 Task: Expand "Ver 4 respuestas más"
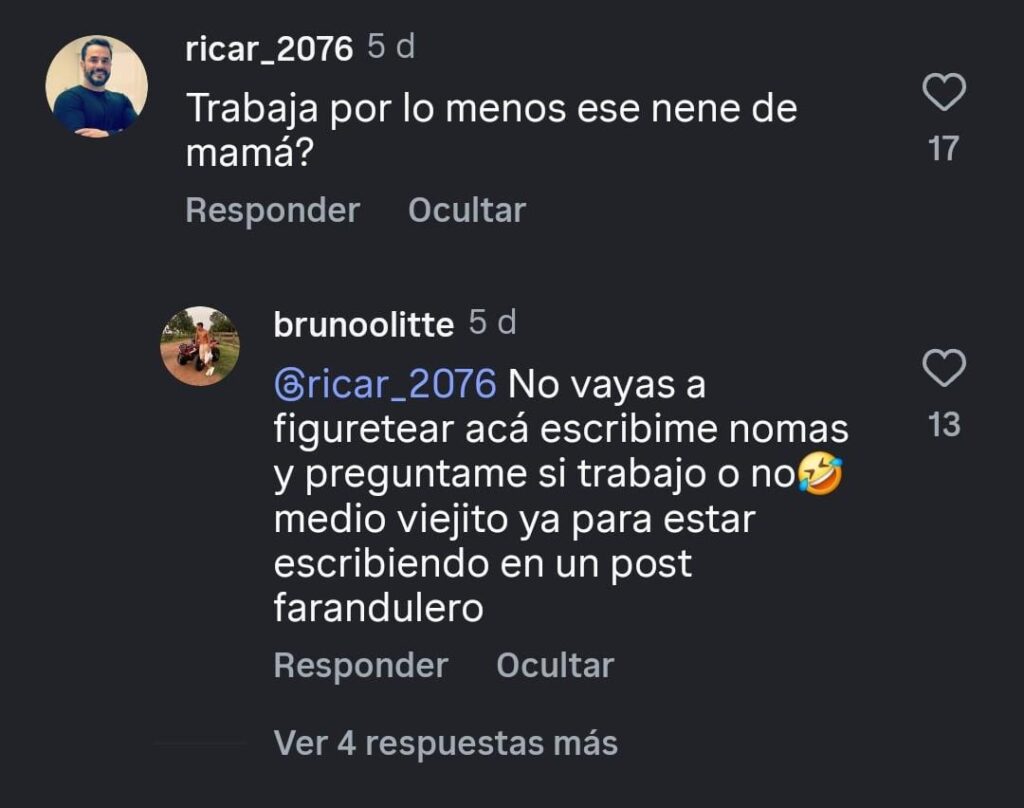445,743
